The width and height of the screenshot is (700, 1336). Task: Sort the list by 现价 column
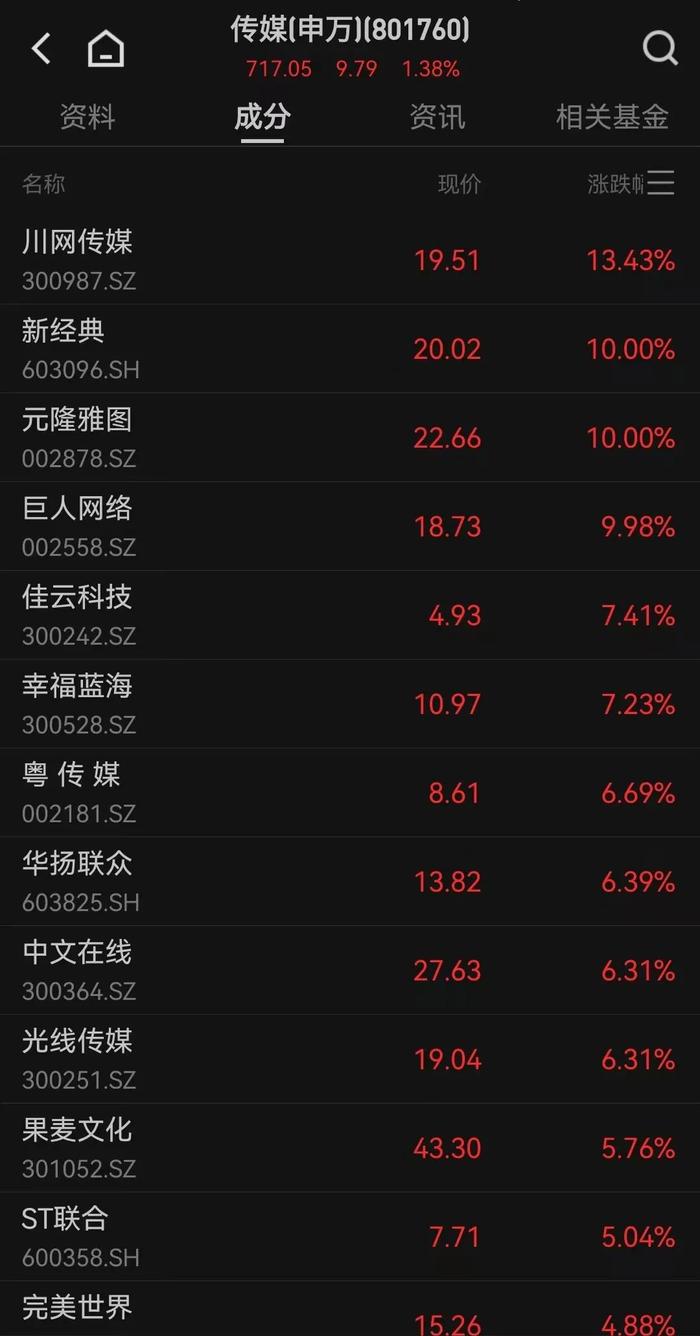pos(460,184)
